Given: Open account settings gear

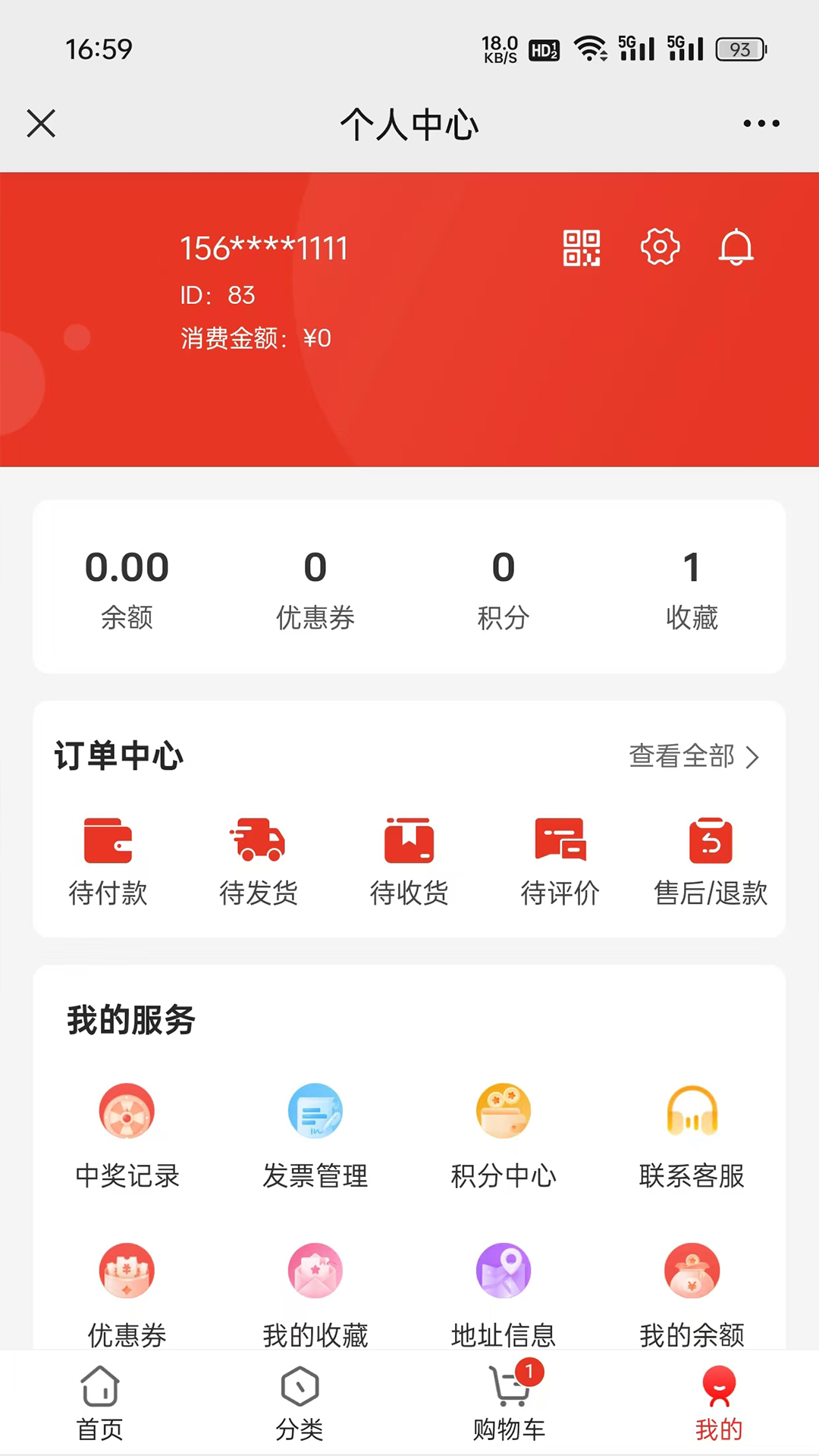Looking at the screenshot, I should coord(660,247).
